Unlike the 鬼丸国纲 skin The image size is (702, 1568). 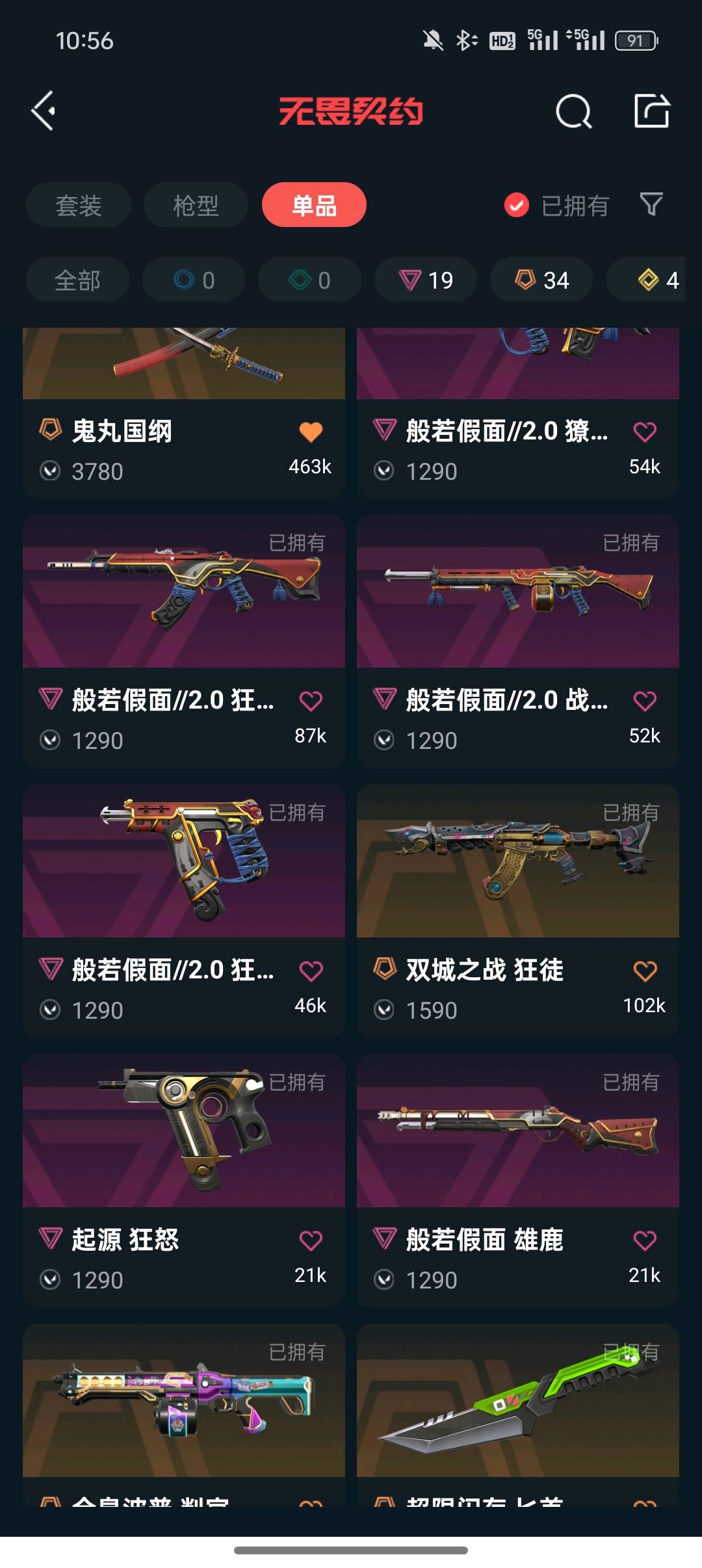tap(311, 432)
